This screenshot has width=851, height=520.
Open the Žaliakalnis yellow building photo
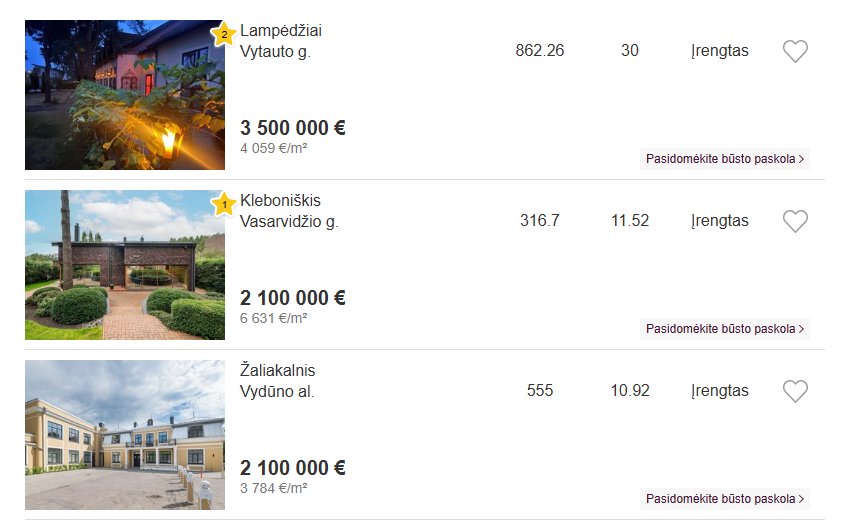coord(124,435)
